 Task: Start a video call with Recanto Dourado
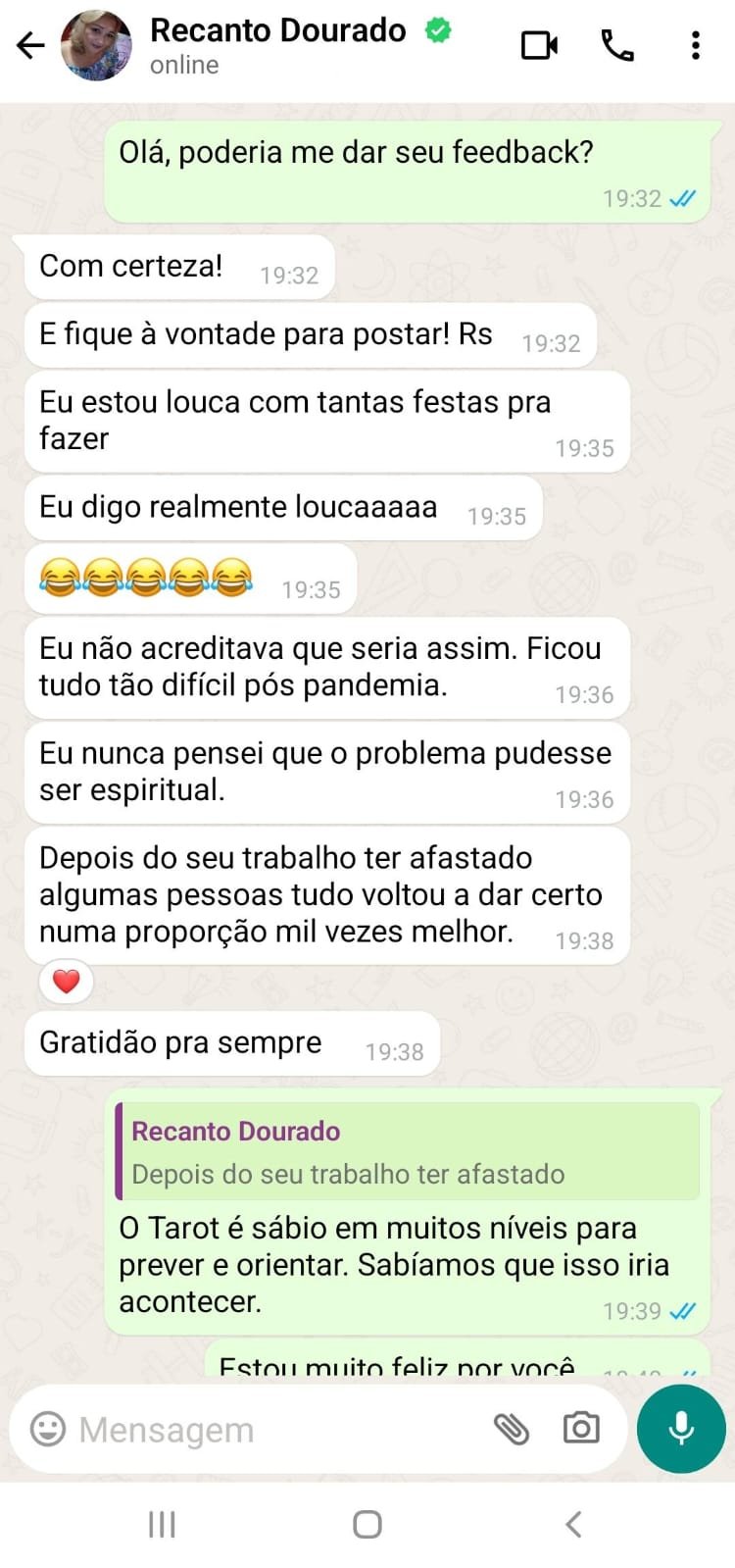(x=539, y=43)
